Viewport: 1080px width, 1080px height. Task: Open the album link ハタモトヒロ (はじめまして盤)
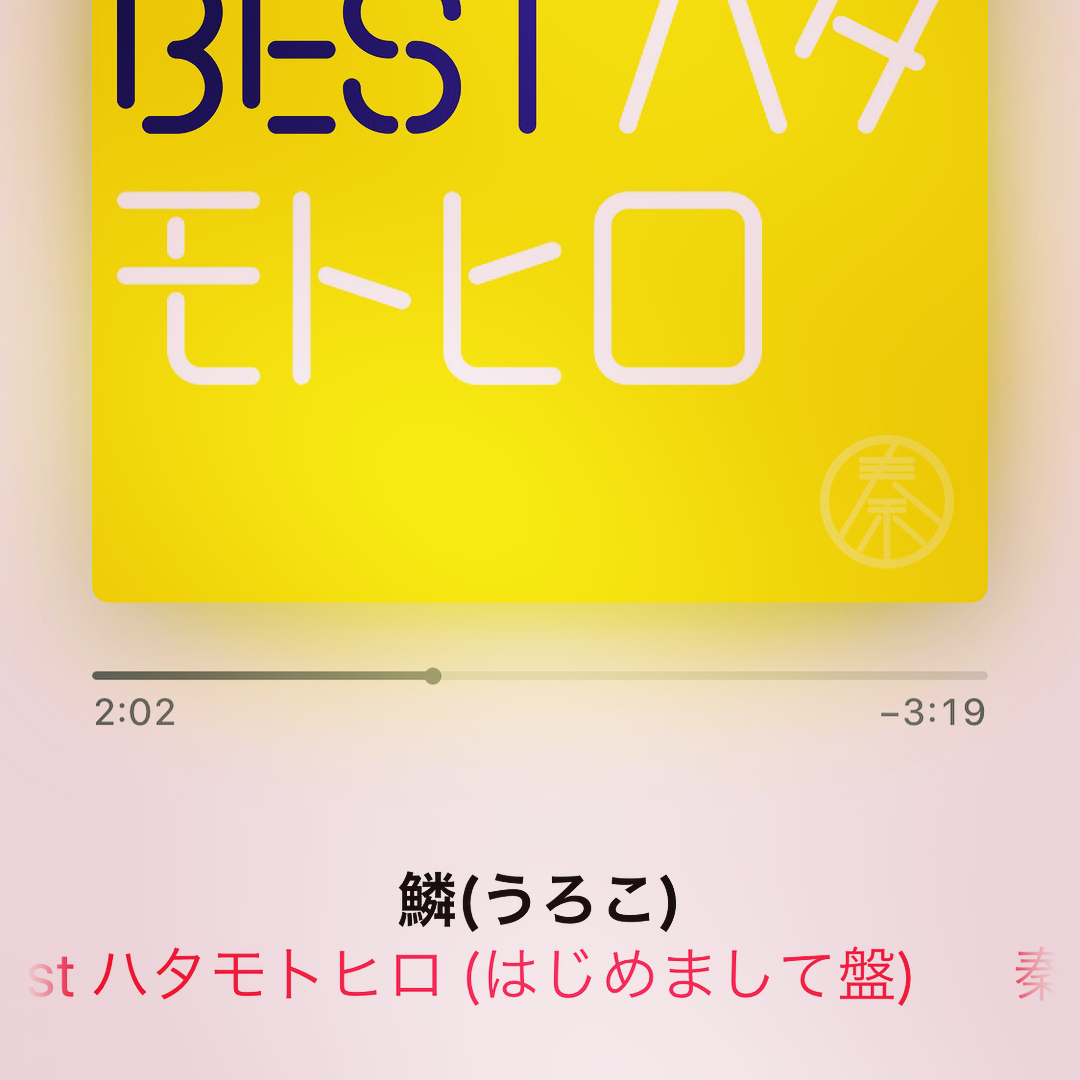click(500, 975)
